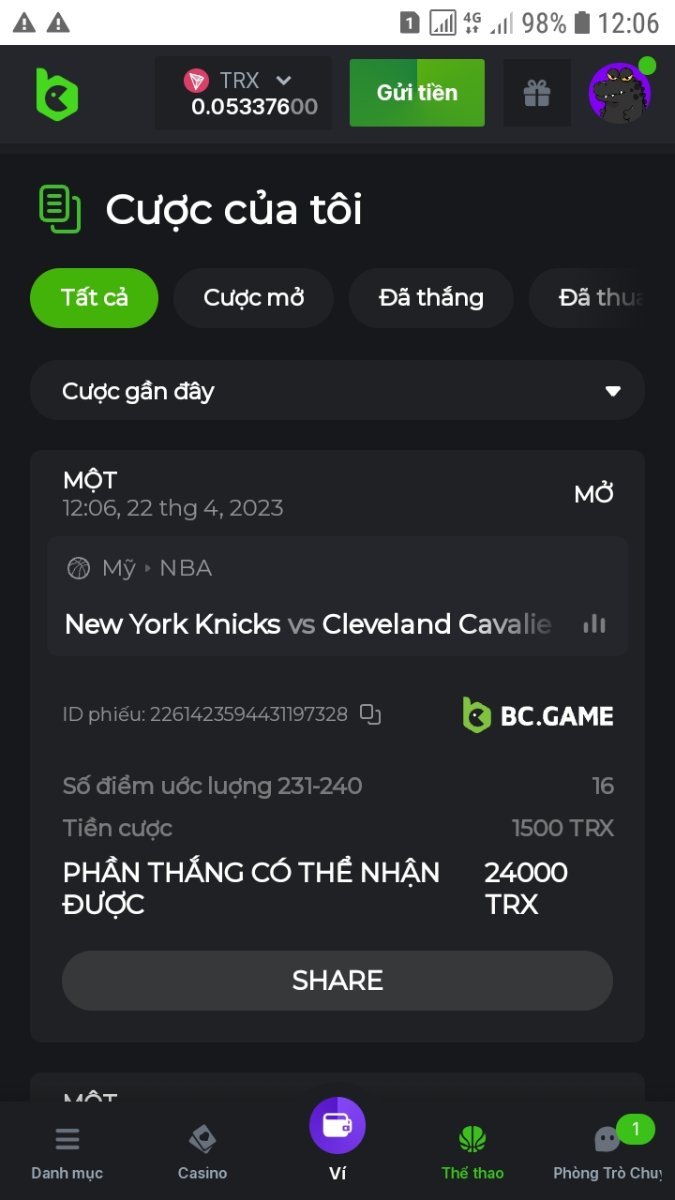Show Đã thắng bets
The width and height of the screenshot is (675, 1200).
pyautogui.click(x=431, y=298)
